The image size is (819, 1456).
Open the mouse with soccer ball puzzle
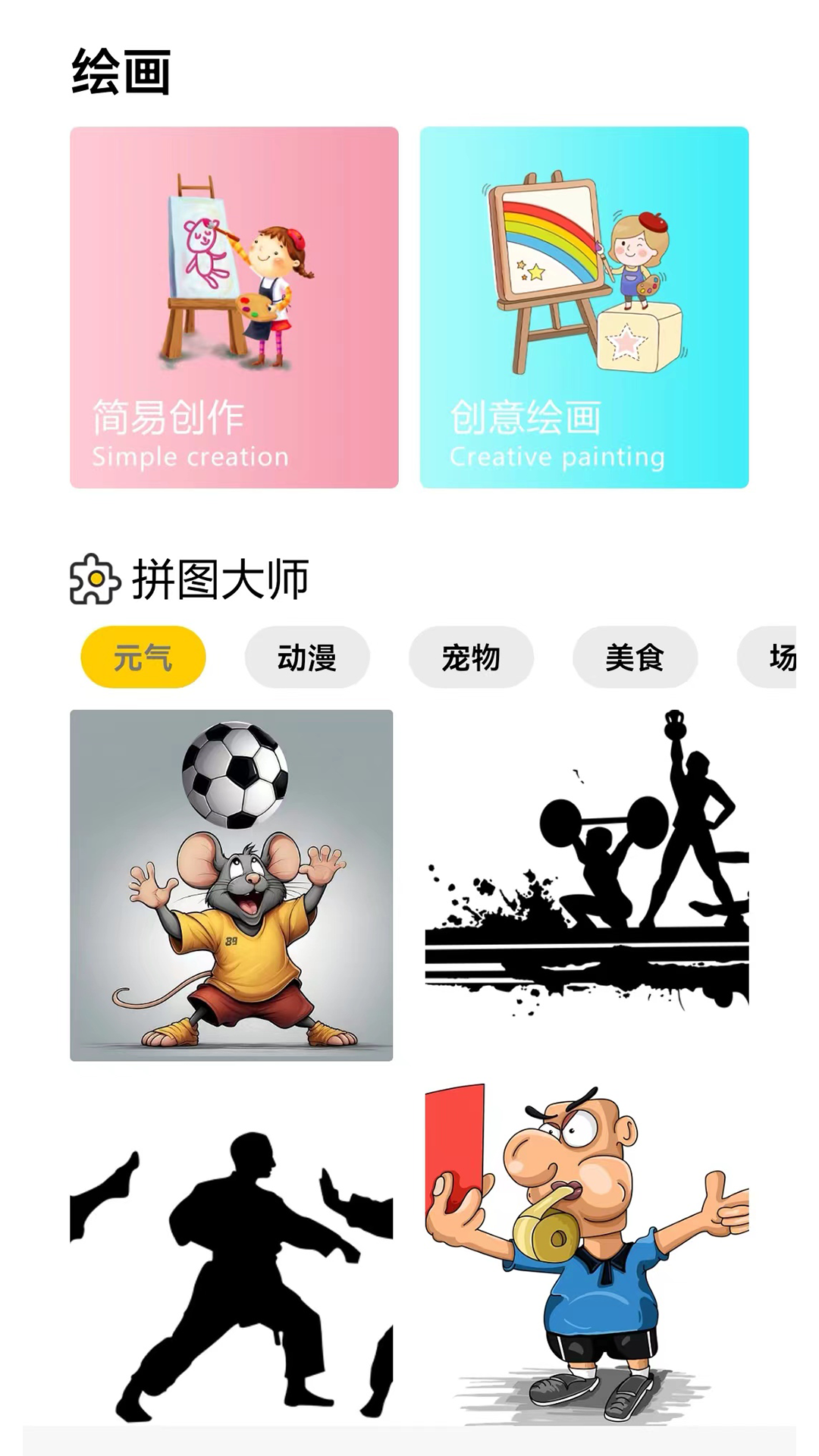231,885
